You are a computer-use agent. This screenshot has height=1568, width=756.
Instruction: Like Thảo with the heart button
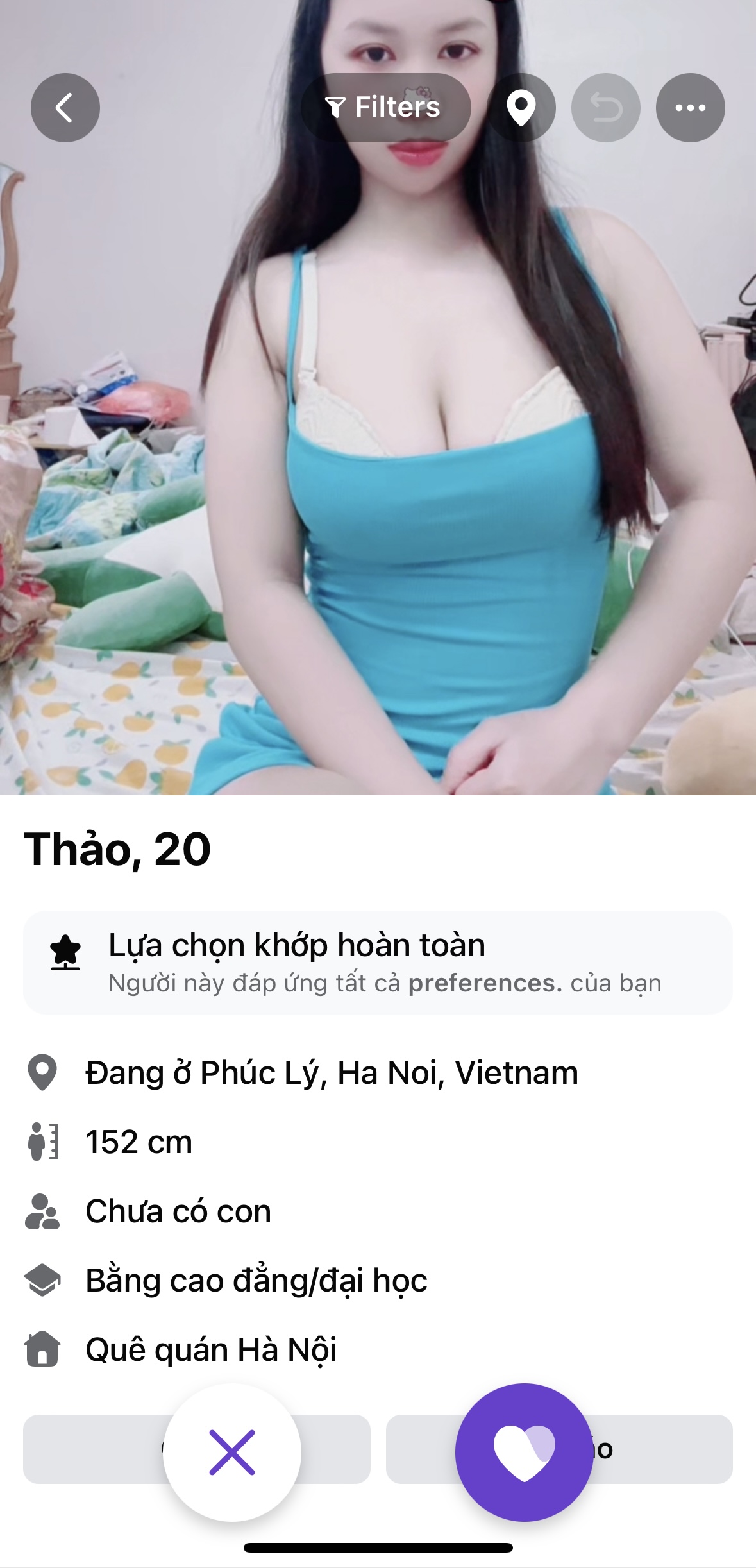click(x=524, y=1453)
